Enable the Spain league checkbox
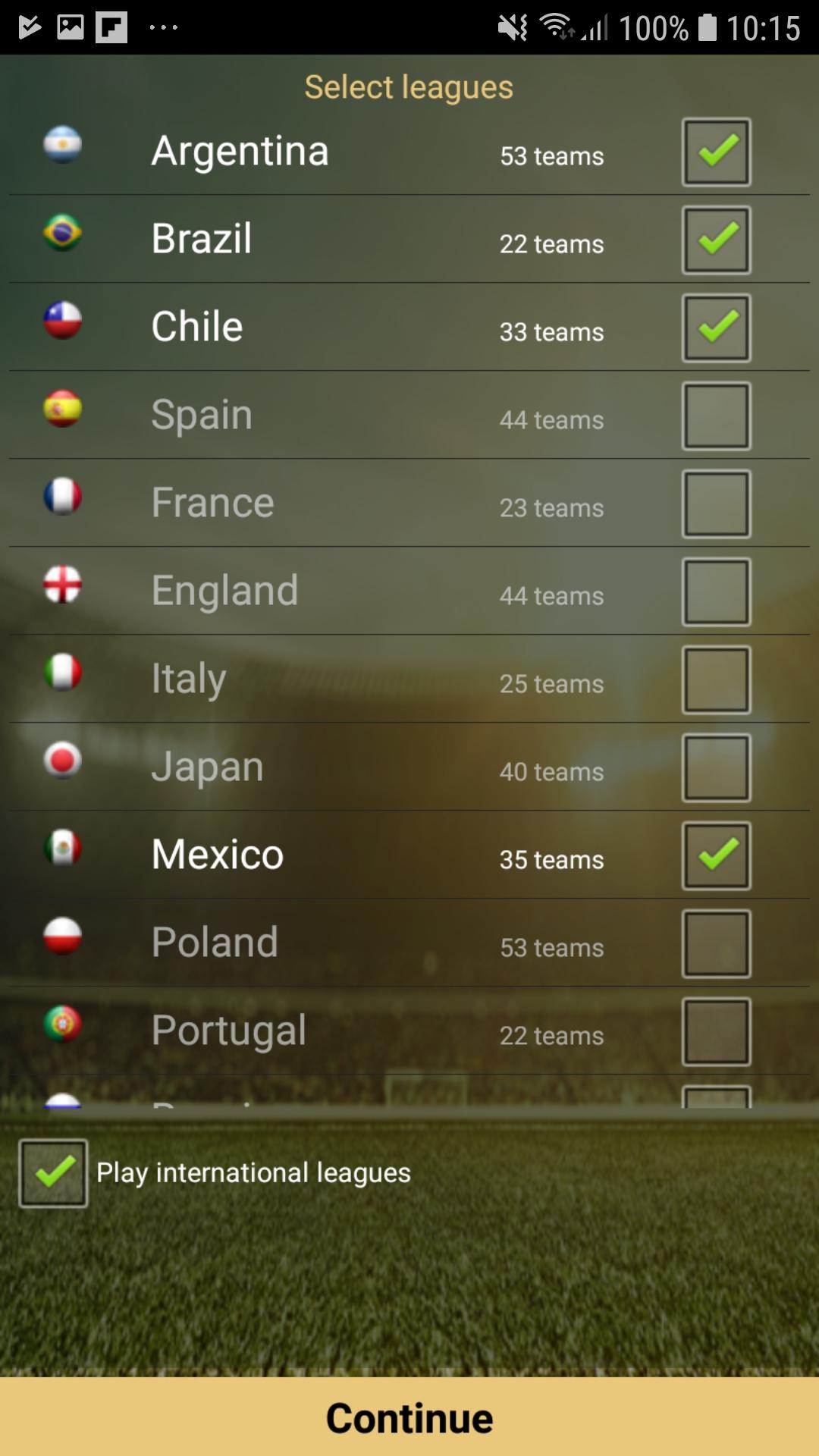Screen dimensions: 819x1456 click(716, 415)
